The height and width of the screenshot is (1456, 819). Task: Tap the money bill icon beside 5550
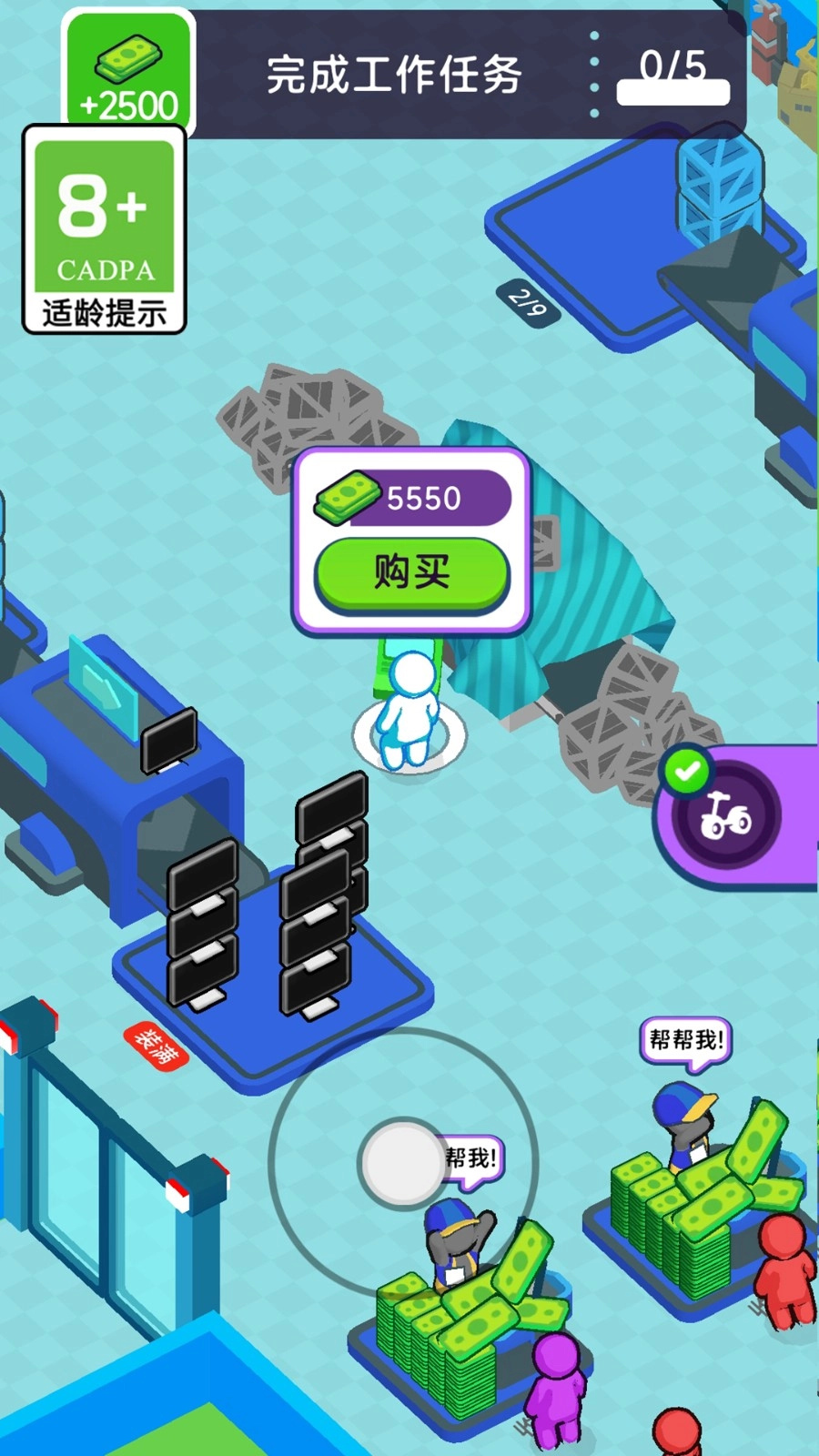point(348,497)
